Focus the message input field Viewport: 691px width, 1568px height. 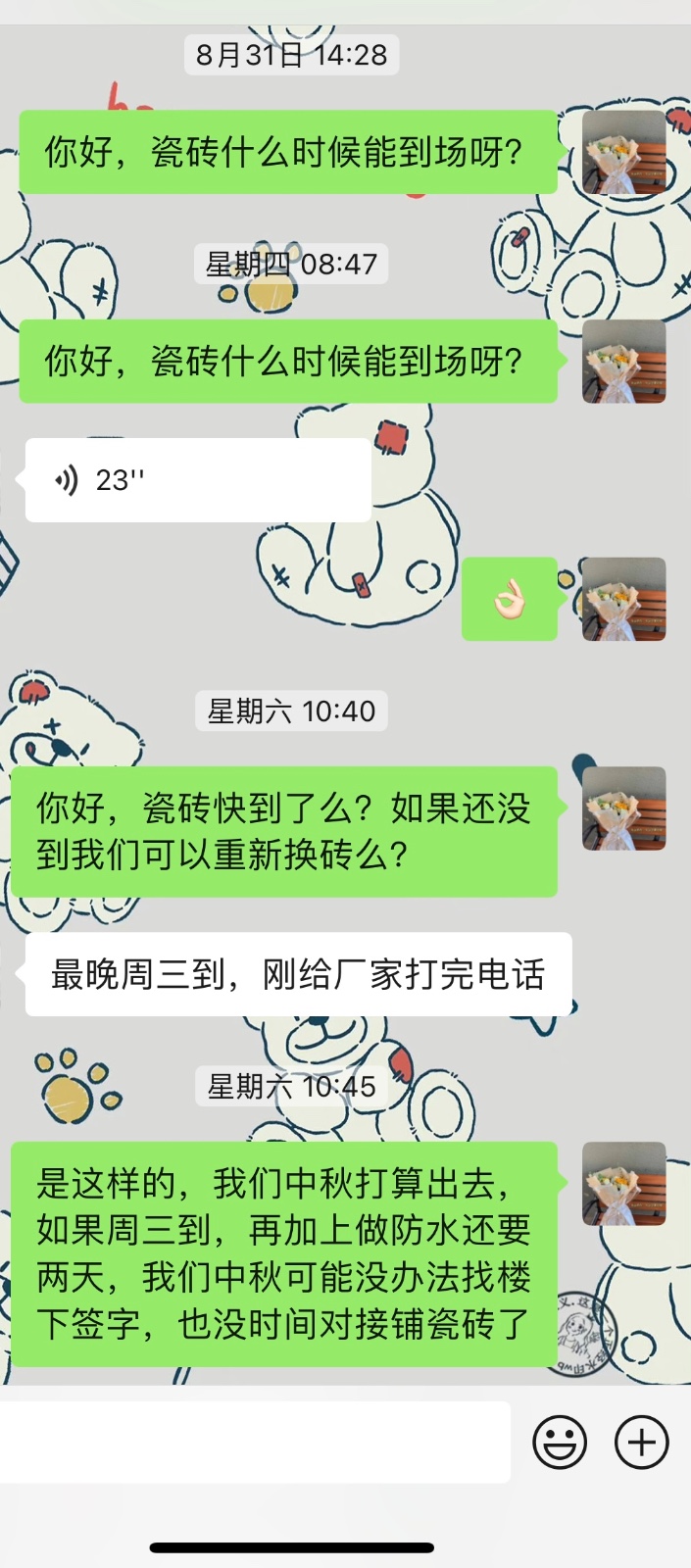[255, 1442]
